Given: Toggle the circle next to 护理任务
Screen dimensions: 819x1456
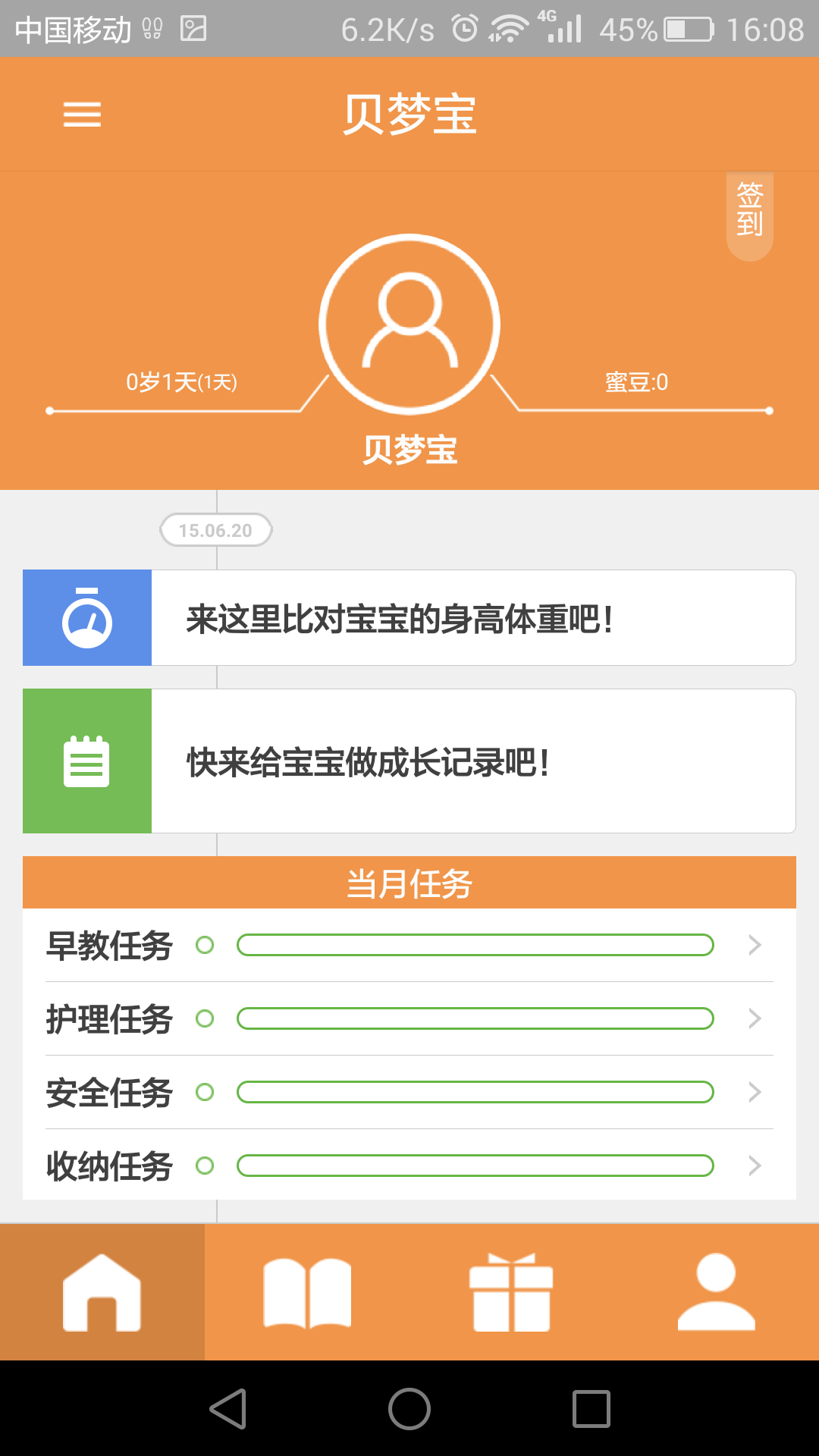Looking at the screenshot, I should [205, 1019].
